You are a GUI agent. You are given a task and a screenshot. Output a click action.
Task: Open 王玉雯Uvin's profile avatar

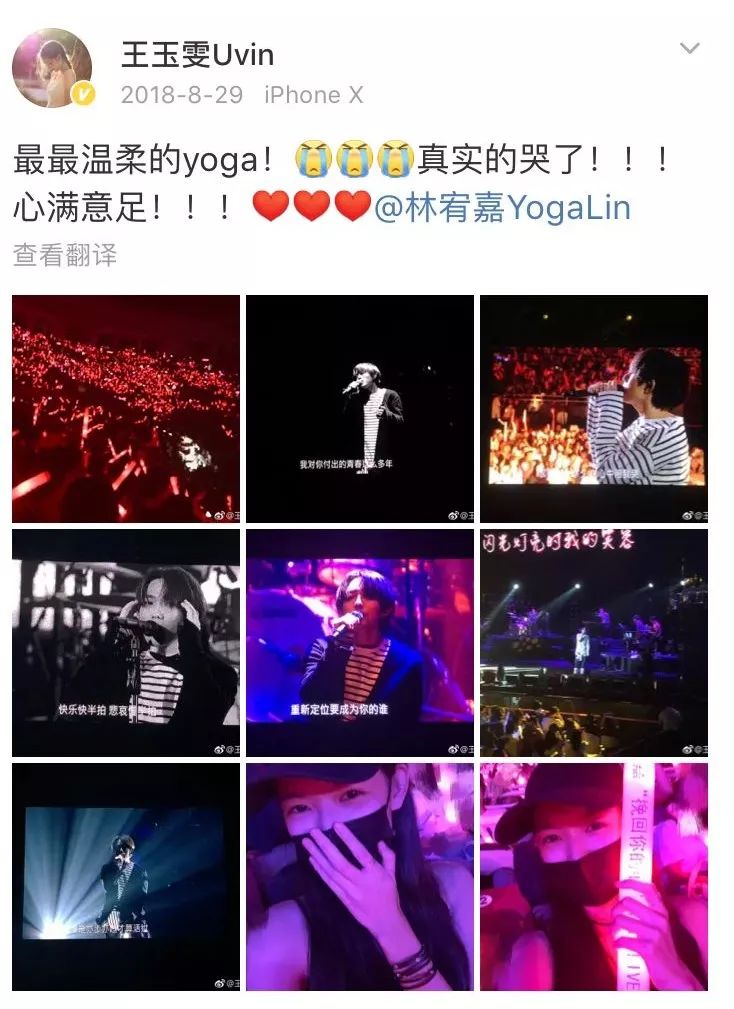pos(52,68)
